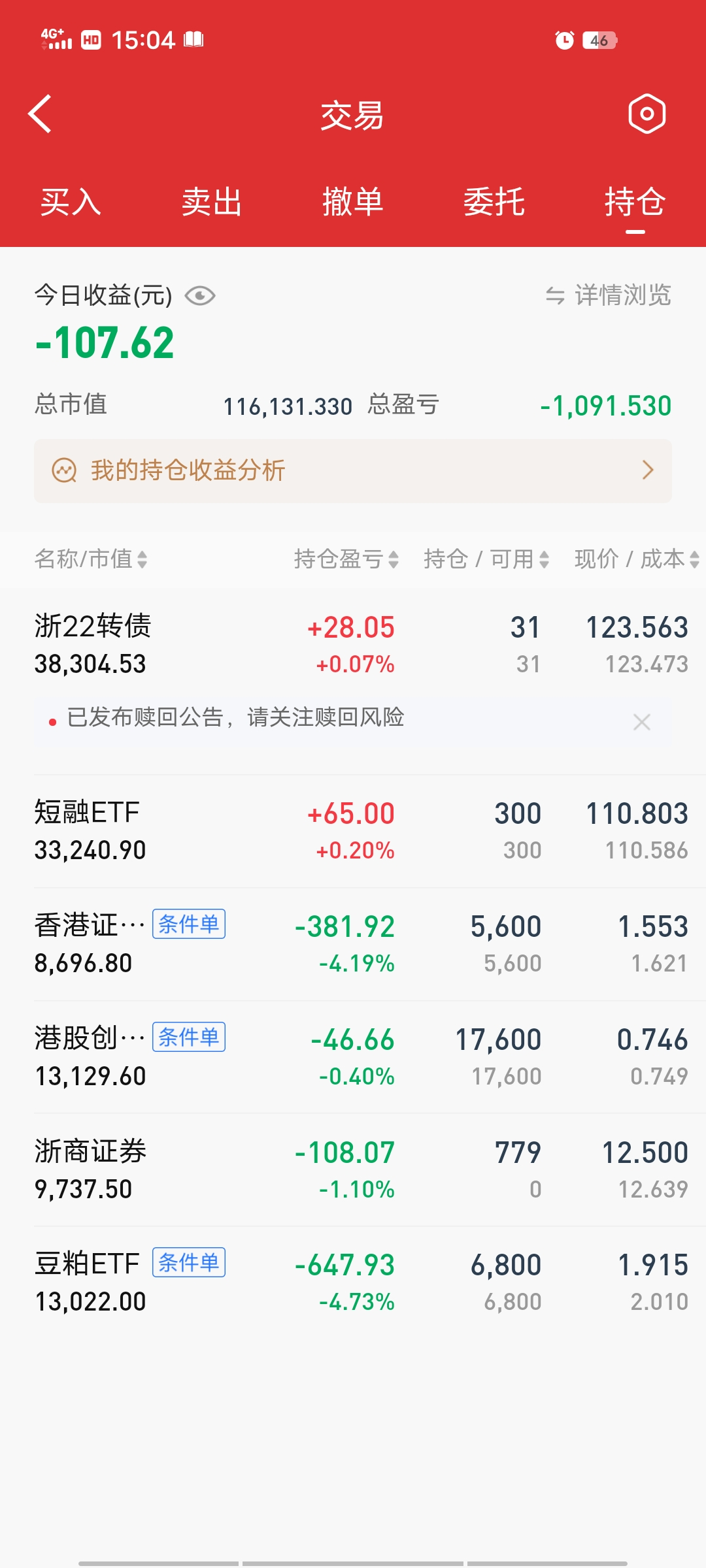Image resolution: width=706 pixels, height=1568 pixels.
Task: Dismiss the redemption risk notice
Action: click(x=642, y=722)
